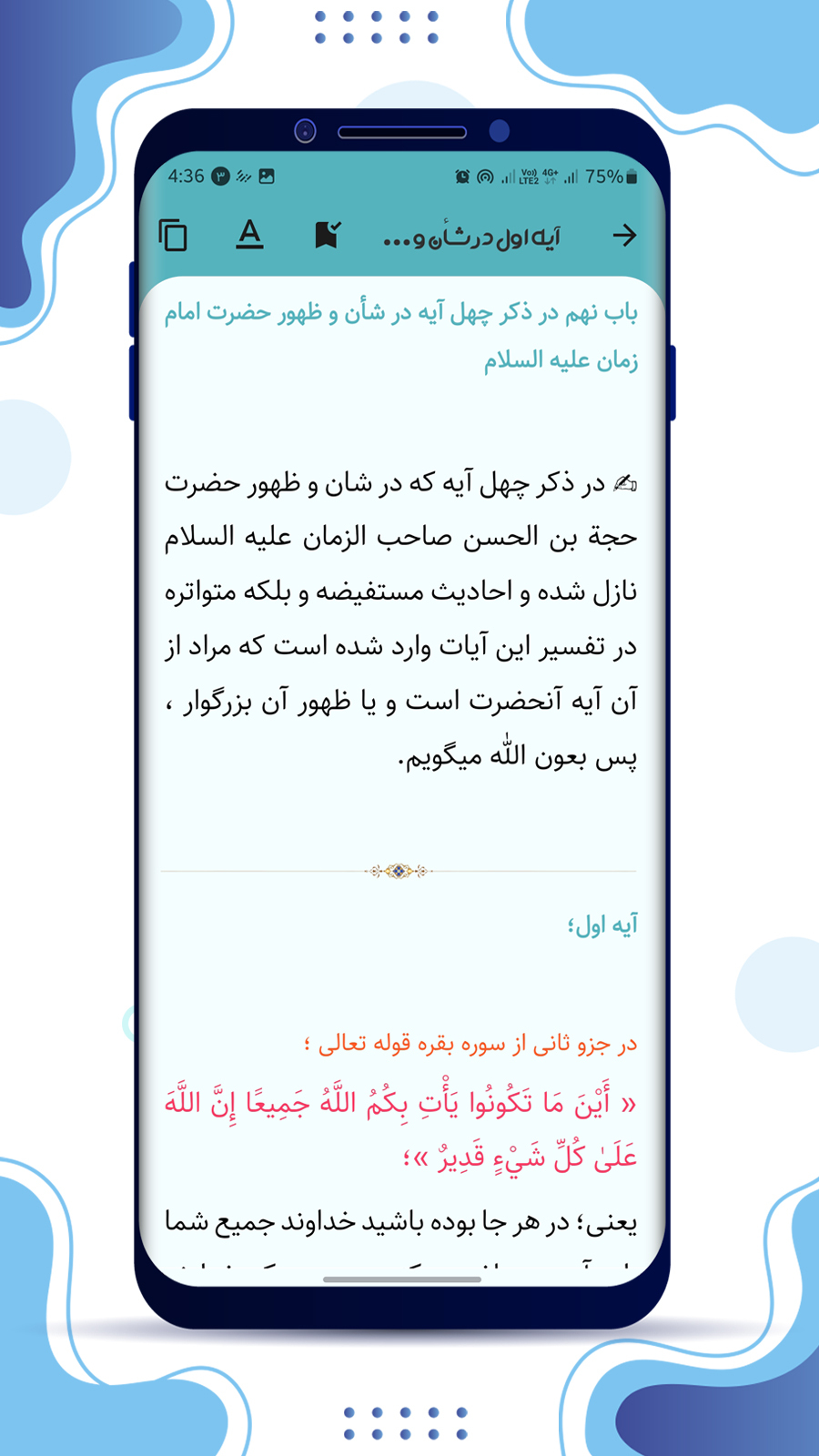Tap the chapter heading باب نهم
This screenshot has width=819, height=1456.
[400, 339]
